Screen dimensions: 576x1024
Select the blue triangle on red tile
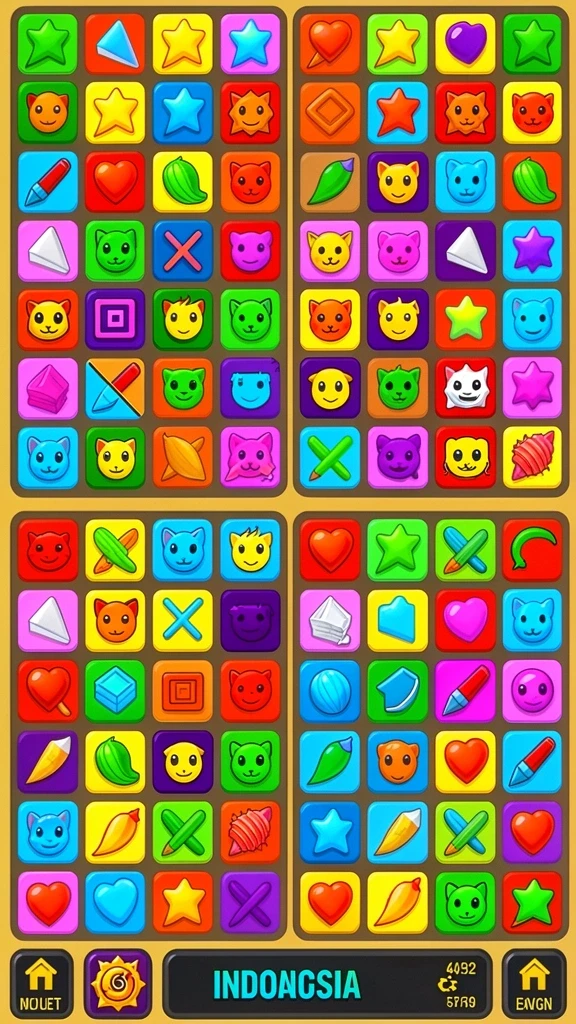pyautogui.click(x=115, y=43)
